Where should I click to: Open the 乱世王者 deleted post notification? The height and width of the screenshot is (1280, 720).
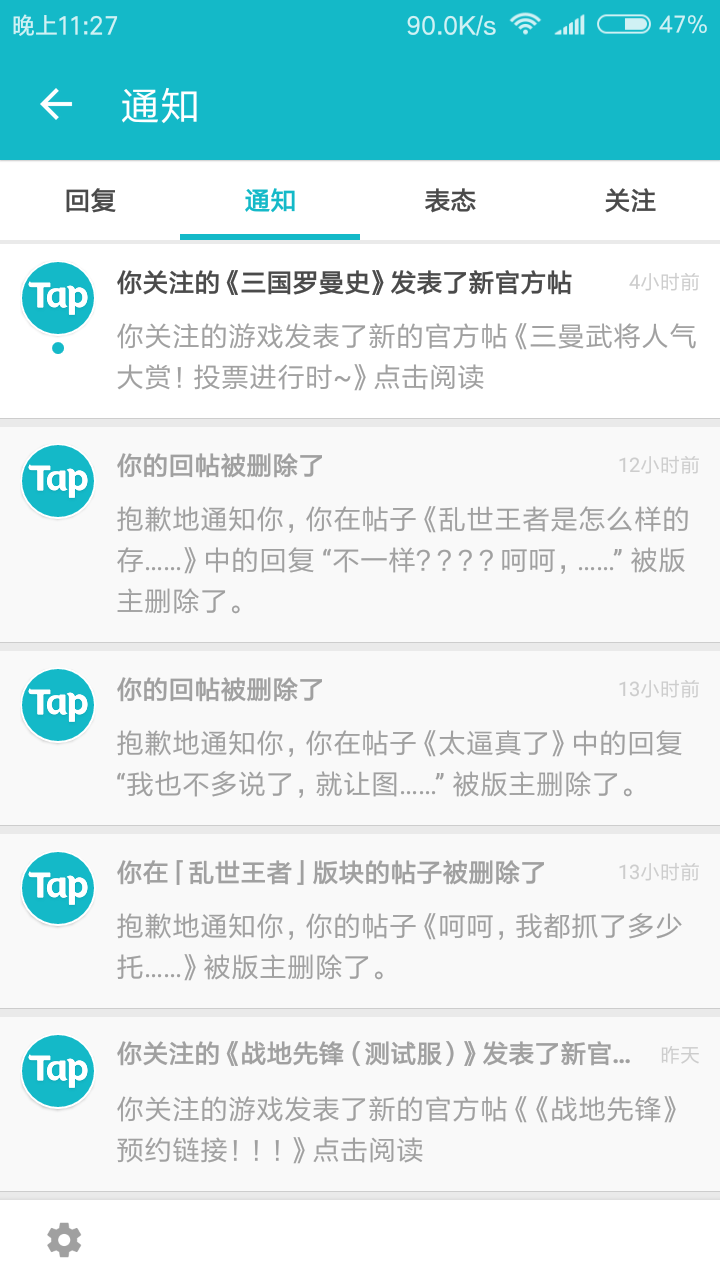(400, 920)
